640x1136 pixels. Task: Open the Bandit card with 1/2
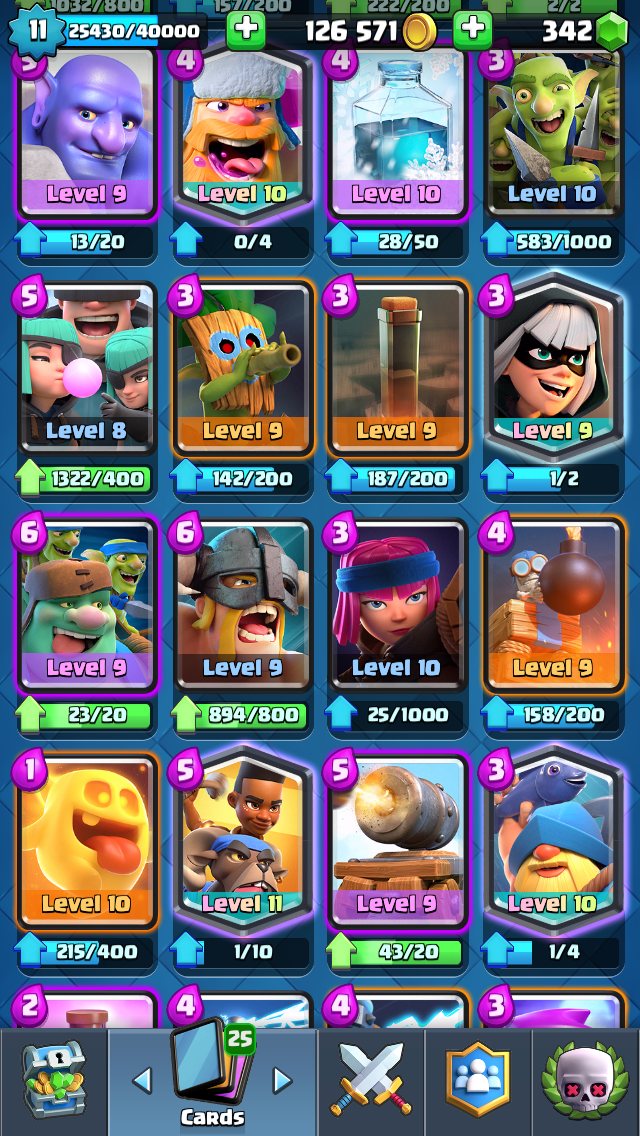click(552, 368)
